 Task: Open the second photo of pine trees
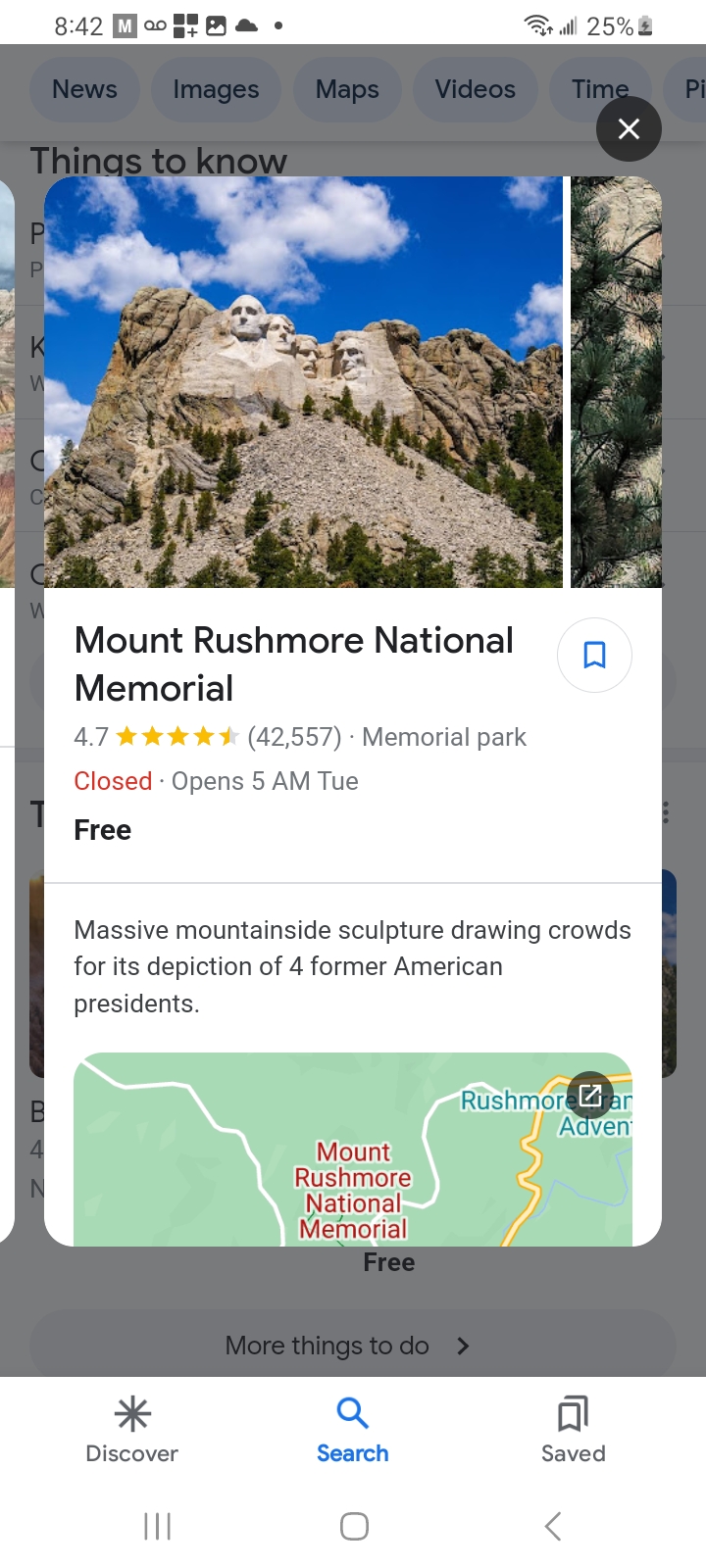tap(616, 382)
